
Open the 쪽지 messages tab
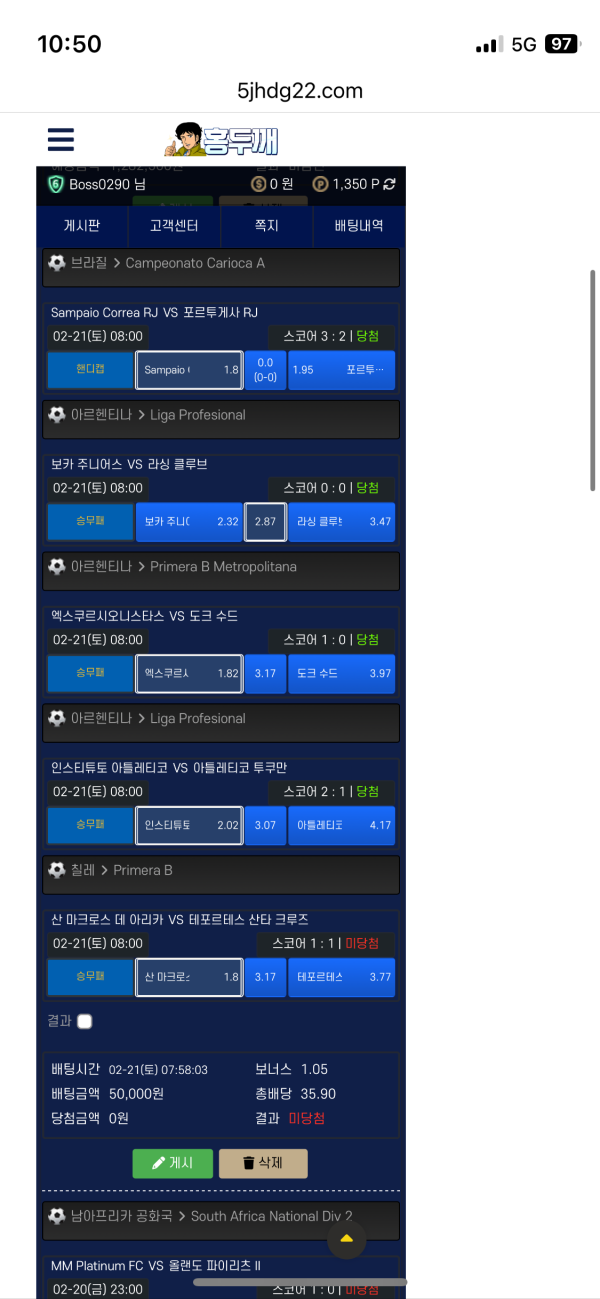click(266, 226)
